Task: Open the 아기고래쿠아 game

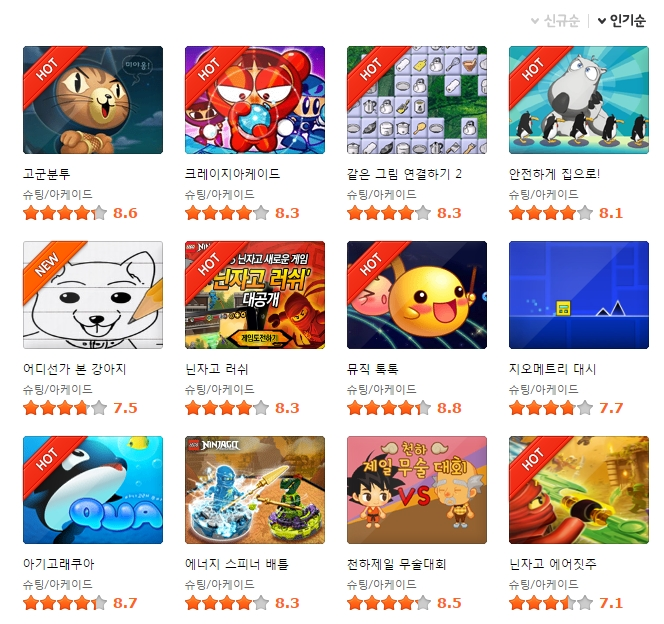Action: coord(92,490)
